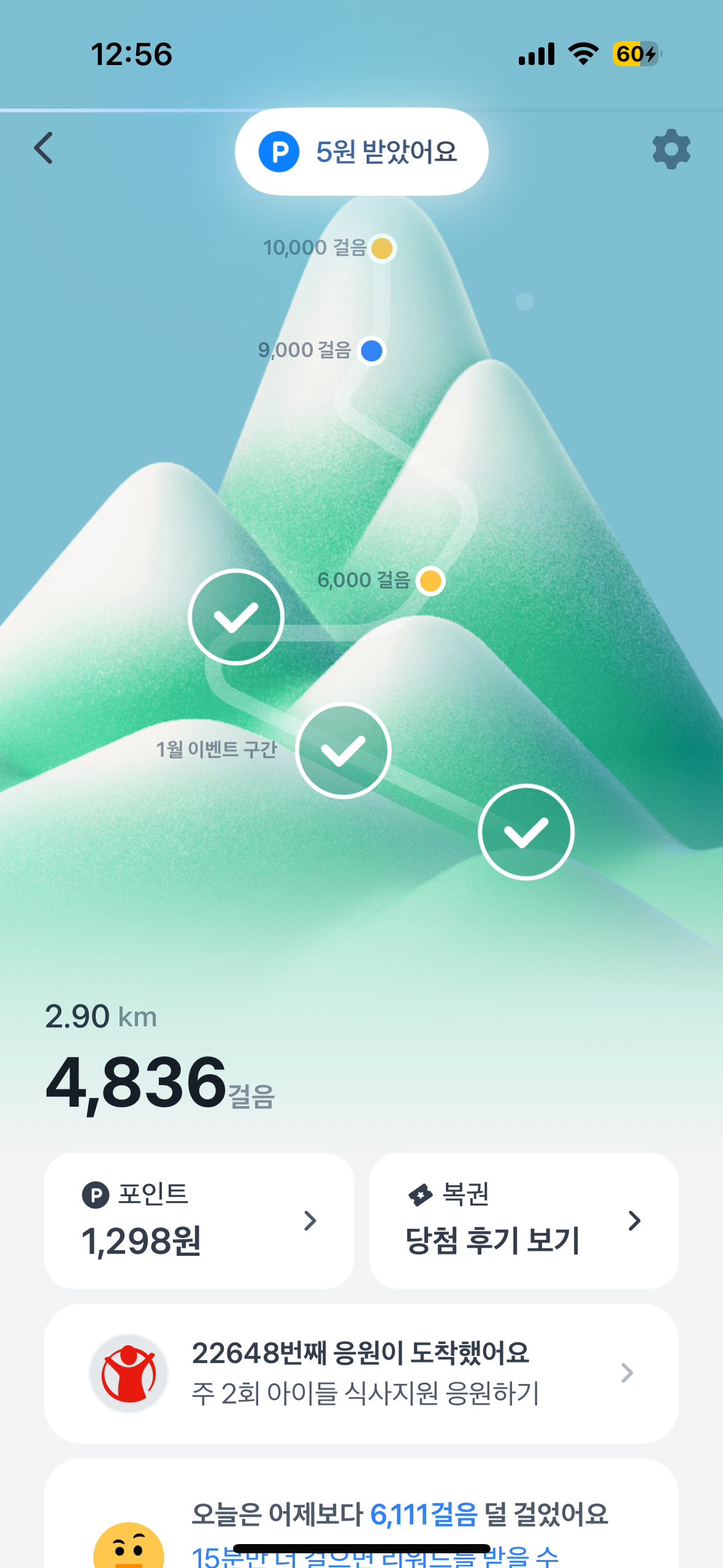Viewport: 723px width, 1568px height.
Task: Open the 포인트 1,298원 card
Action: [199, 1220]
